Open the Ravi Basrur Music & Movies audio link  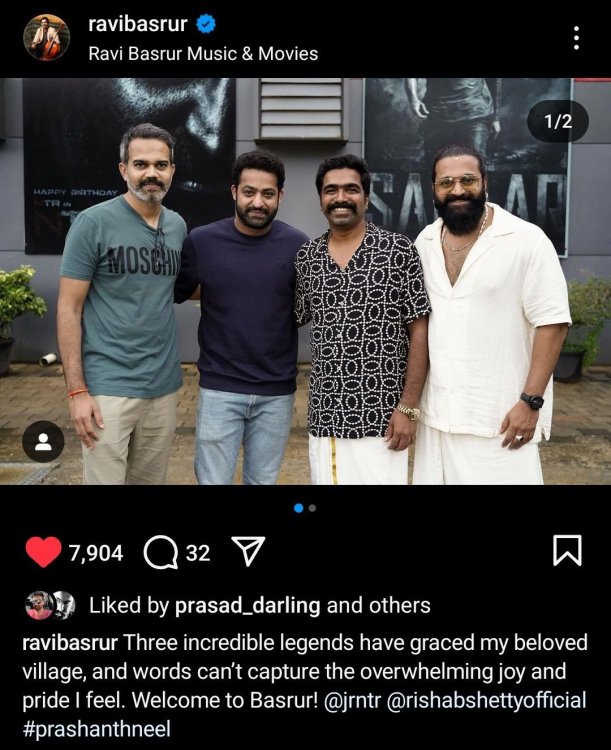(x=203, y=53)
